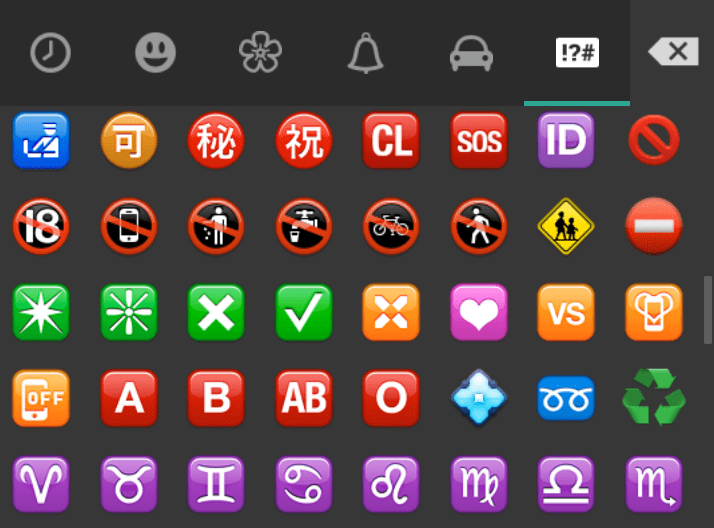
Task: Switch to the smiley faces tab
Action: [x=155, y=53]
